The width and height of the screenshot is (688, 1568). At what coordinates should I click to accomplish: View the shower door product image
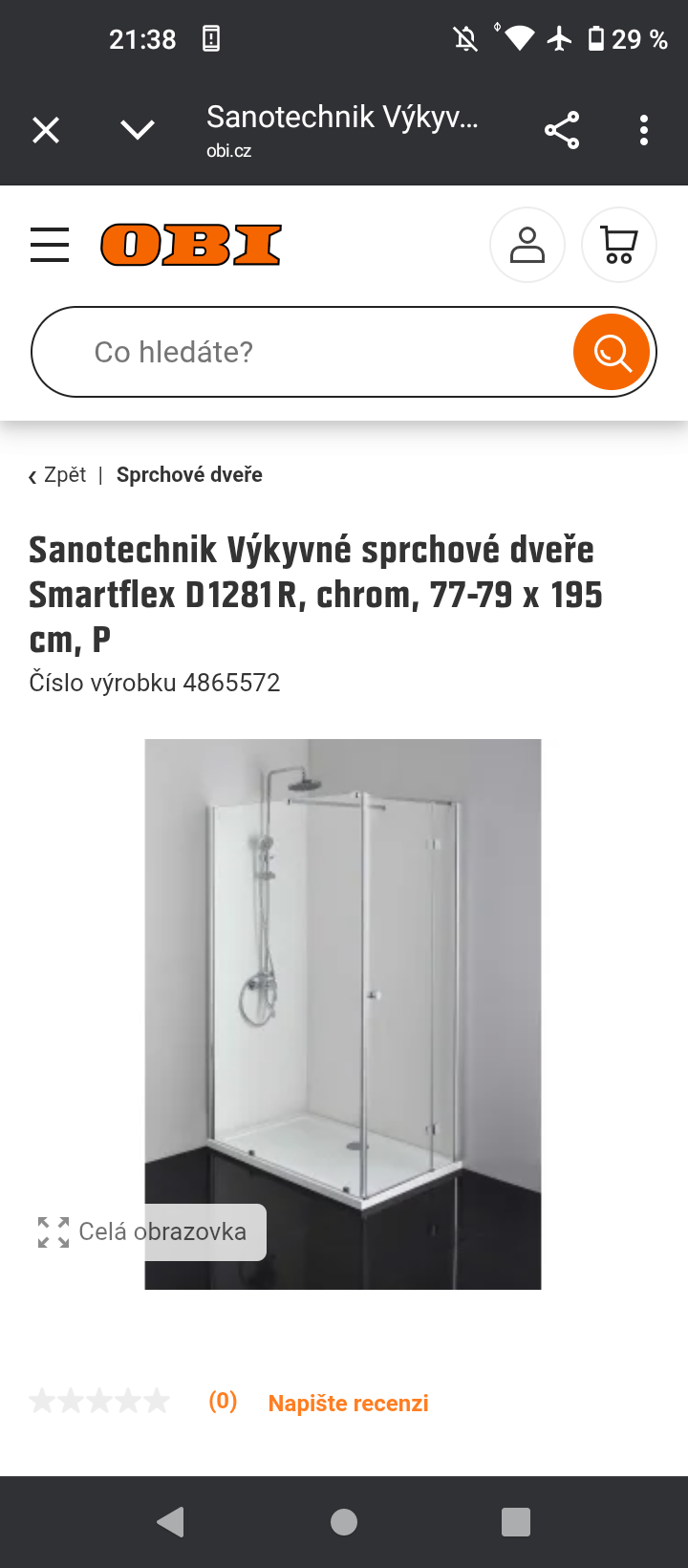pyautogui.click(x=343, y=1014)
